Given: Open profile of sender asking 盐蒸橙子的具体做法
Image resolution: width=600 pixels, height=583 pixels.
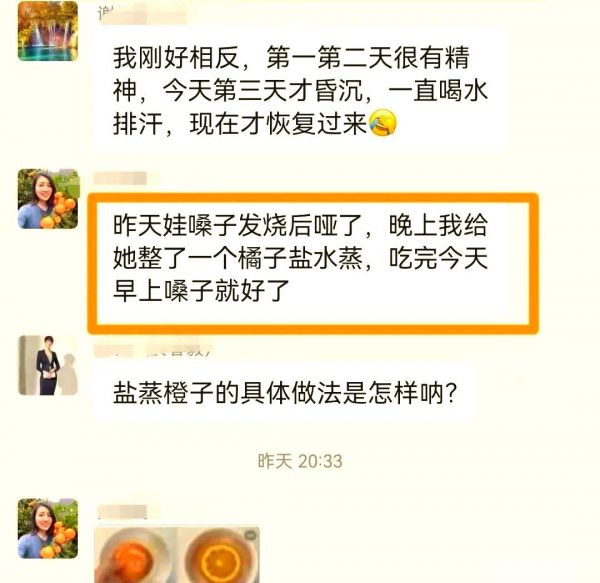Looking at the screenshot, I should [47, 366].
